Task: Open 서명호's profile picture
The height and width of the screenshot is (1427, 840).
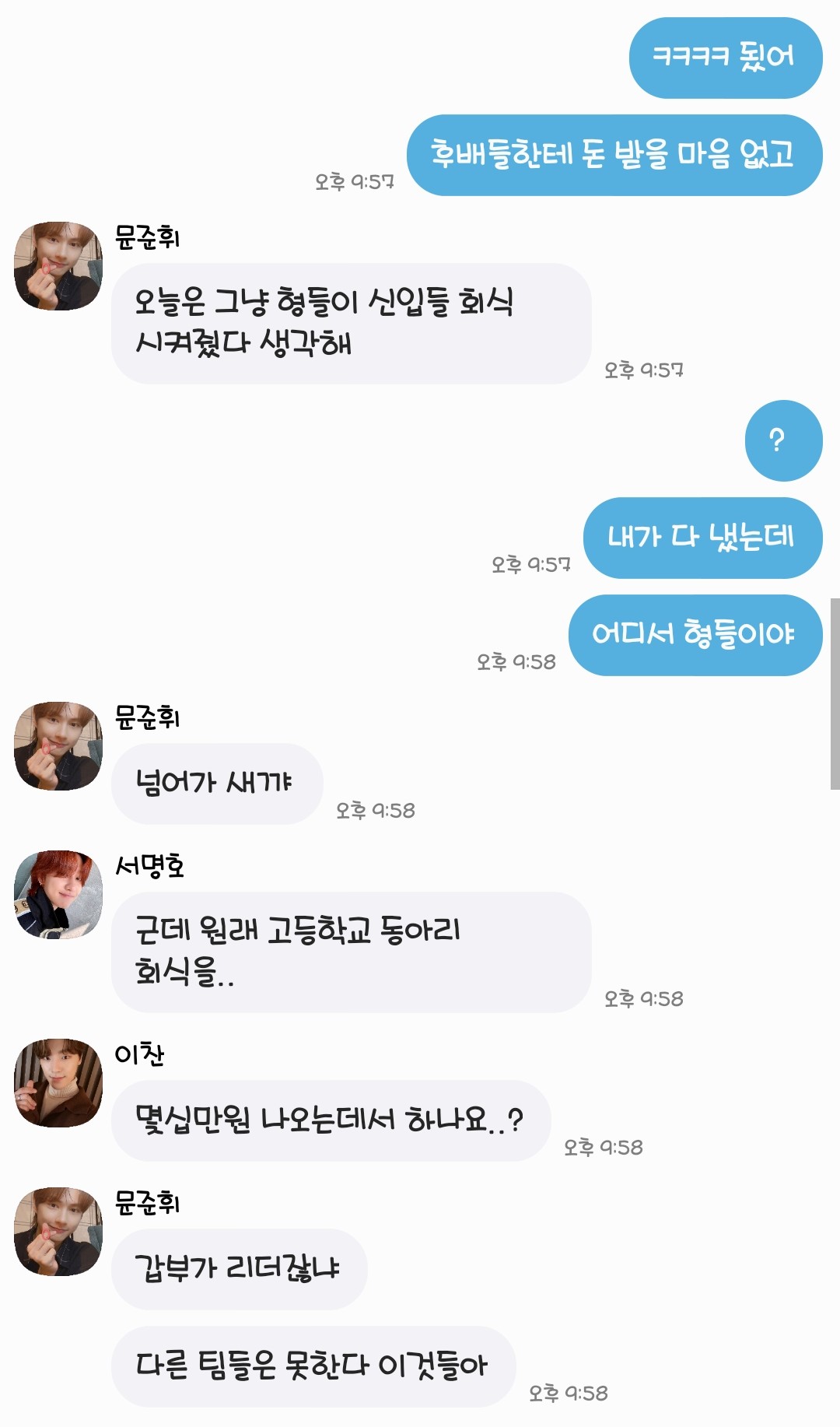Action: pyautogui.click(x=58, y=894)
